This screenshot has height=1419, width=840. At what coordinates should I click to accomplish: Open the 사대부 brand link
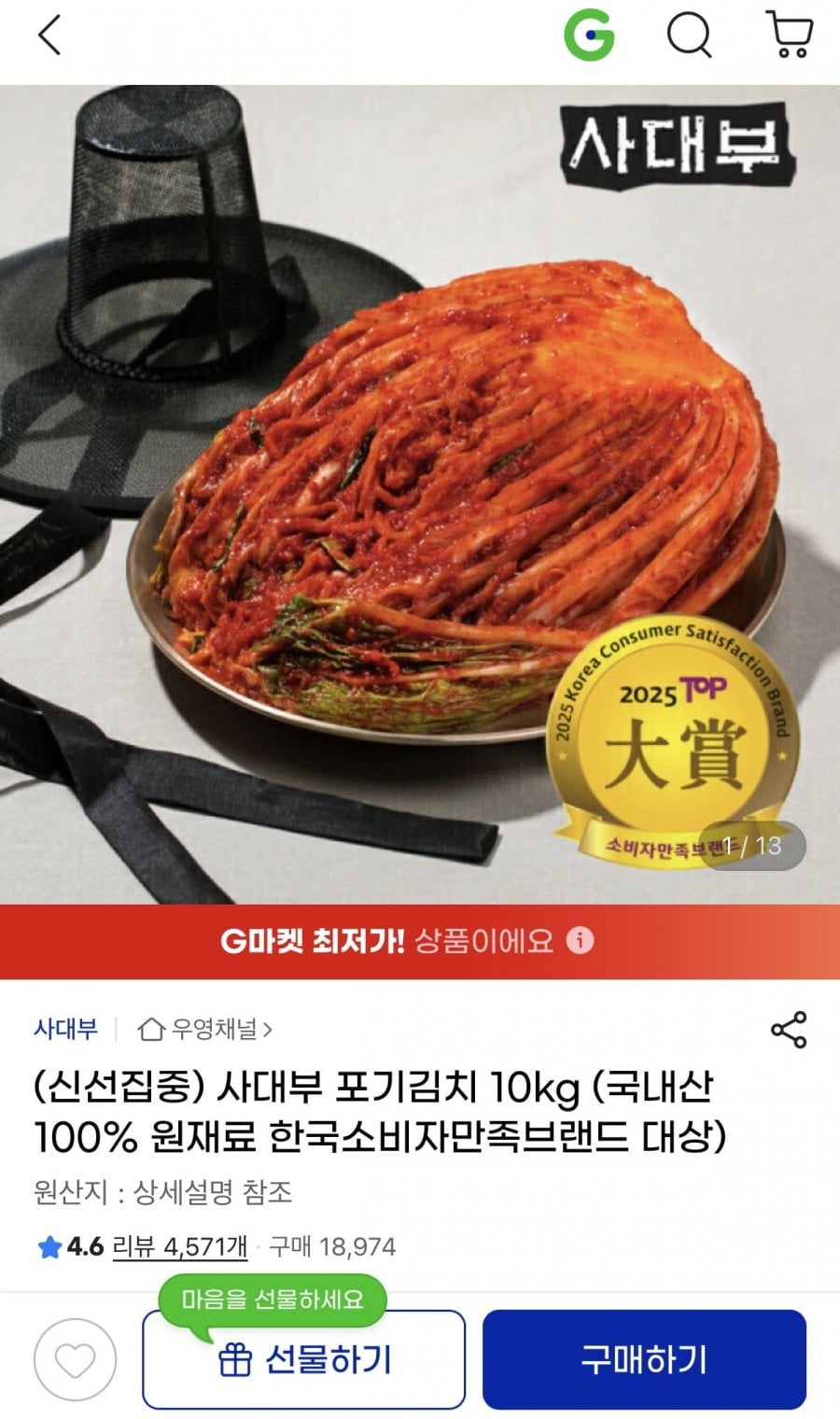pos(65,1029)
